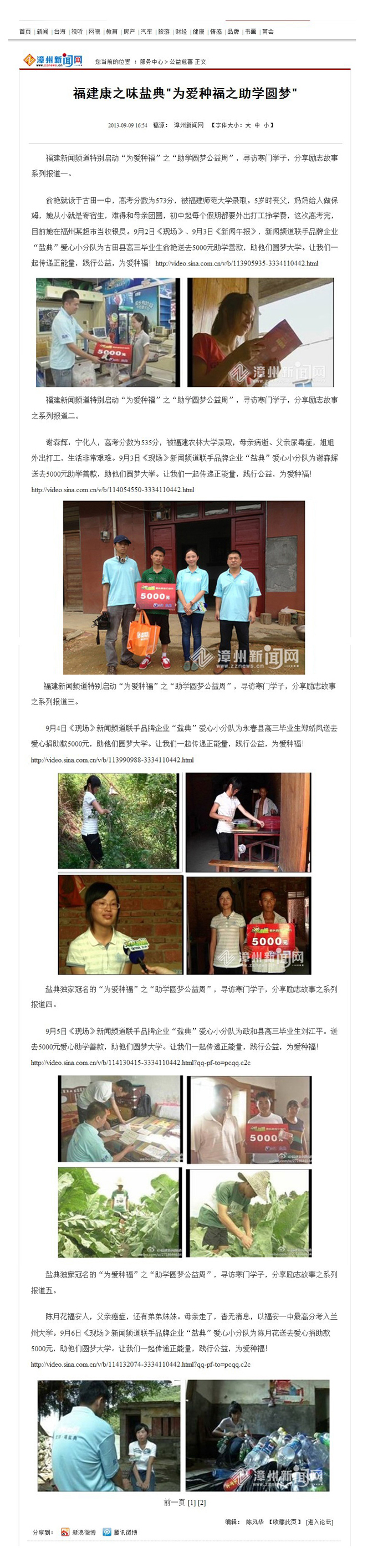
Task: Open the 商会 section
Action: [268, 32]
